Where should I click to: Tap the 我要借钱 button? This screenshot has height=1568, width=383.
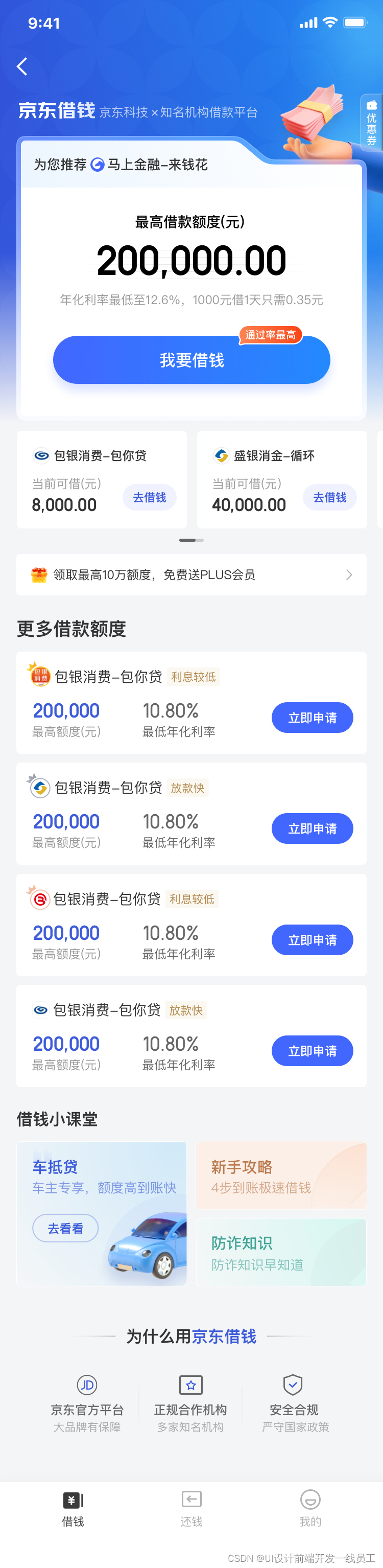[x=192, y=360]
